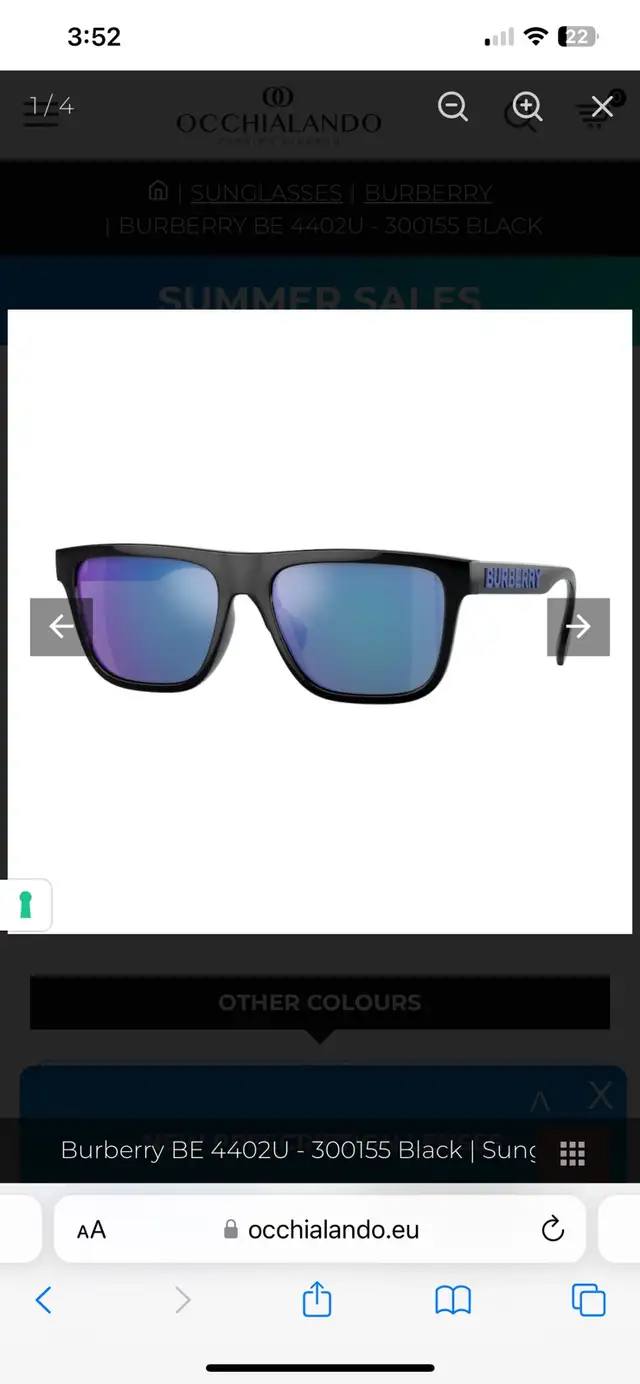Zoom out of the product image
Image resolution: width=640 pixels, height=1384 pixels.
coord(453,106)
